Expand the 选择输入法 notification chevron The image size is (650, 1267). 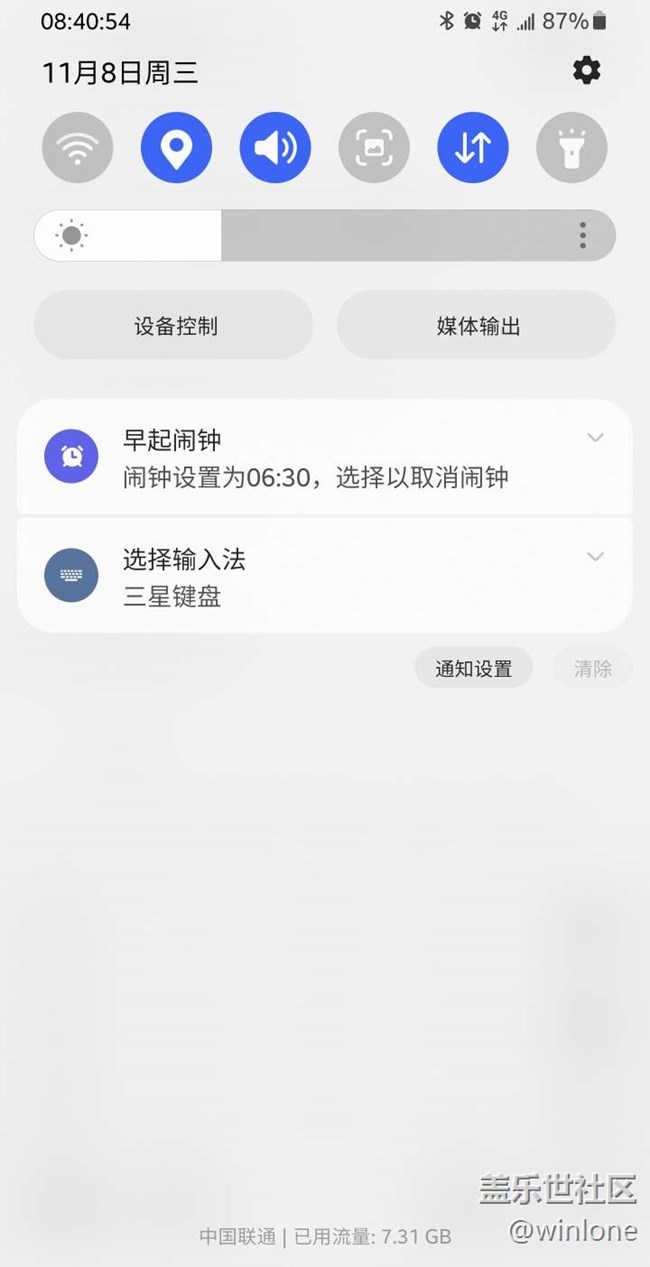(x=595, y=557)
